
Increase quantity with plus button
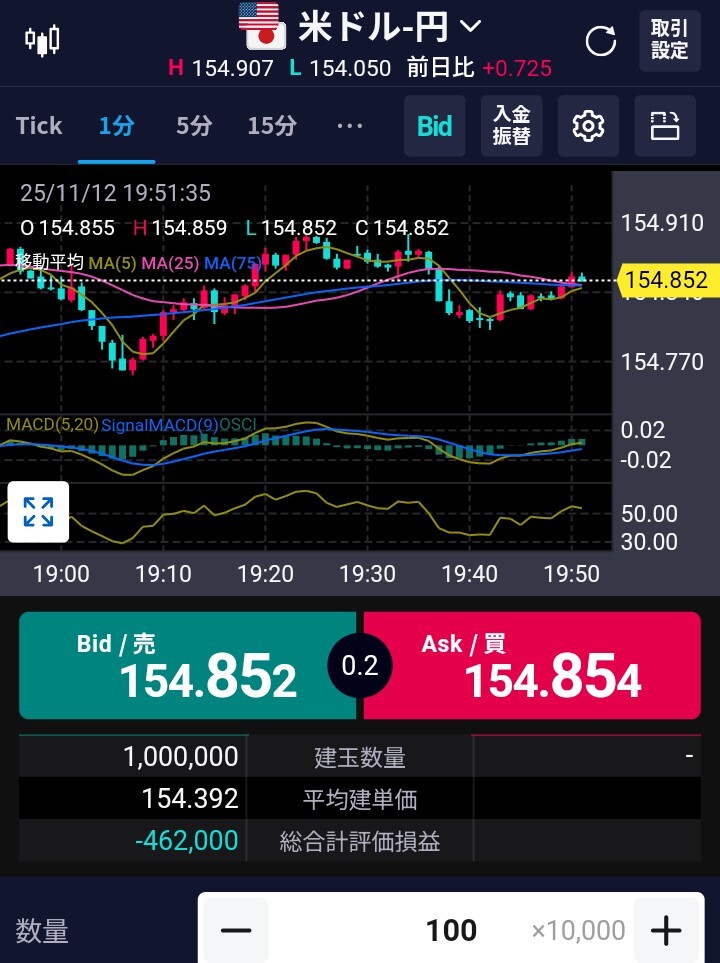point(665,931)
